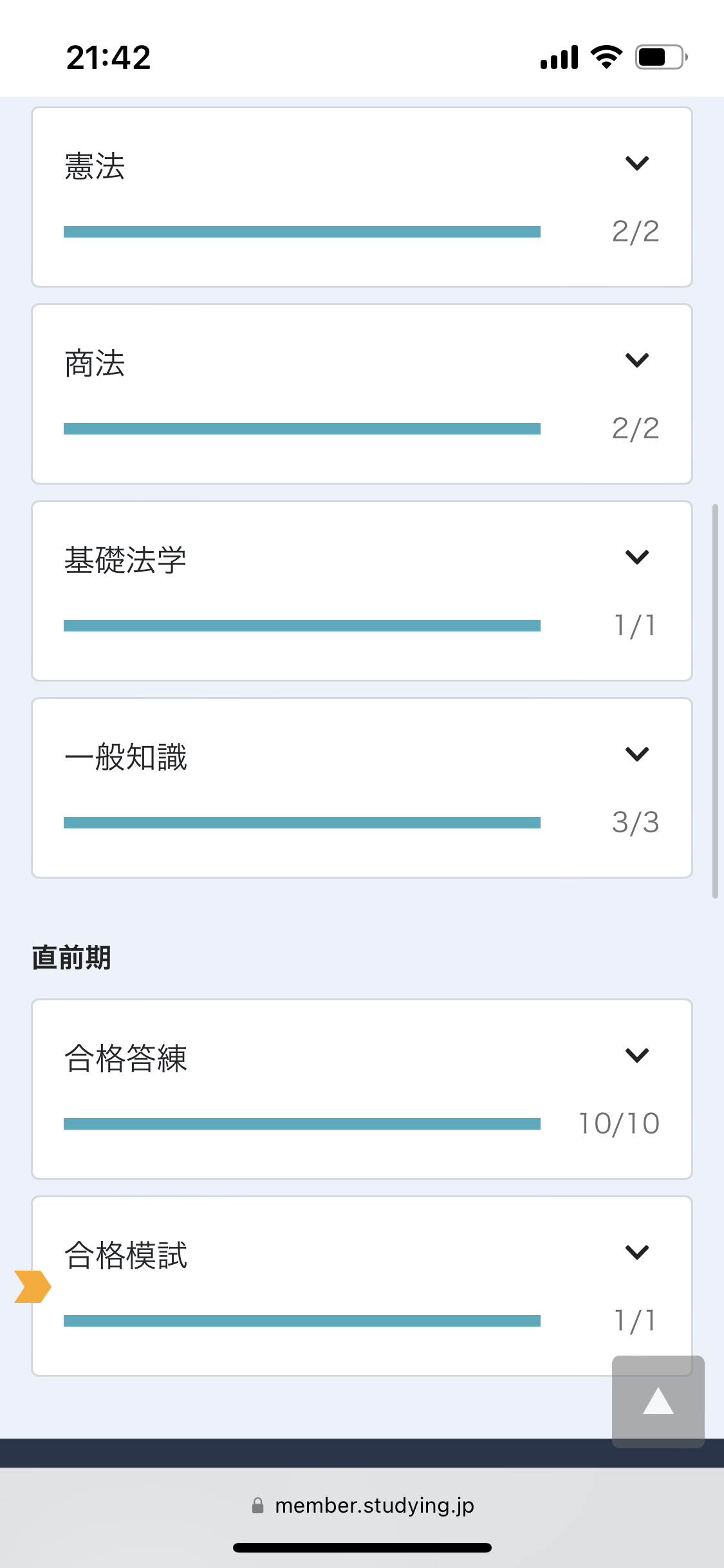Expand the 商法 section

(x=636, y=360)
